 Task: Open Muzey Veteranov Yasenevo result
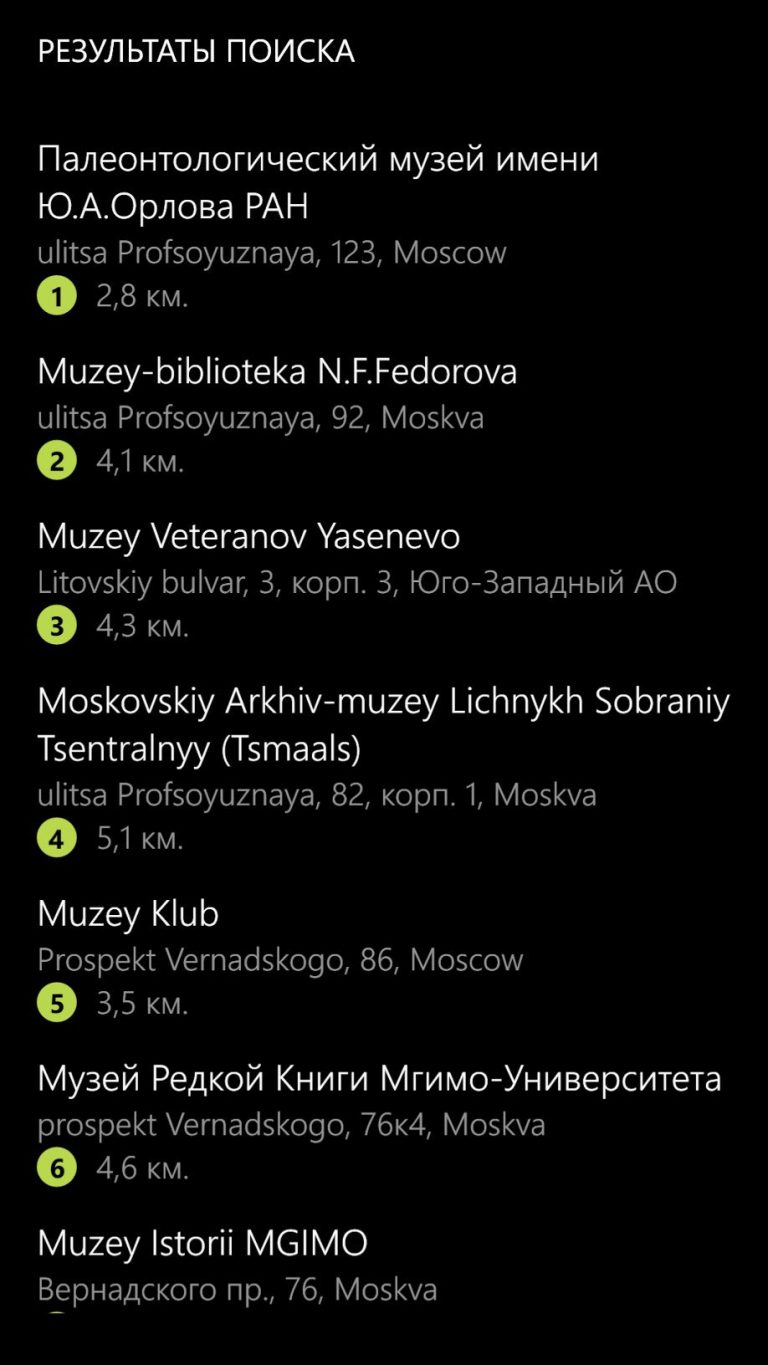[x=249, y=537]
